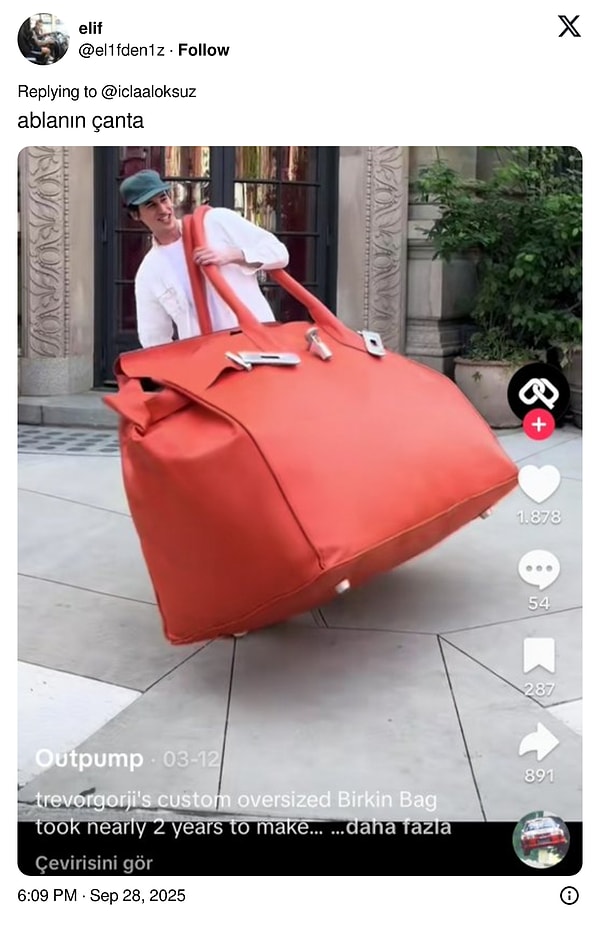This screenshot has height=926, width=600.
Task: Open elif's profile picture
Action: click(43, 39)
